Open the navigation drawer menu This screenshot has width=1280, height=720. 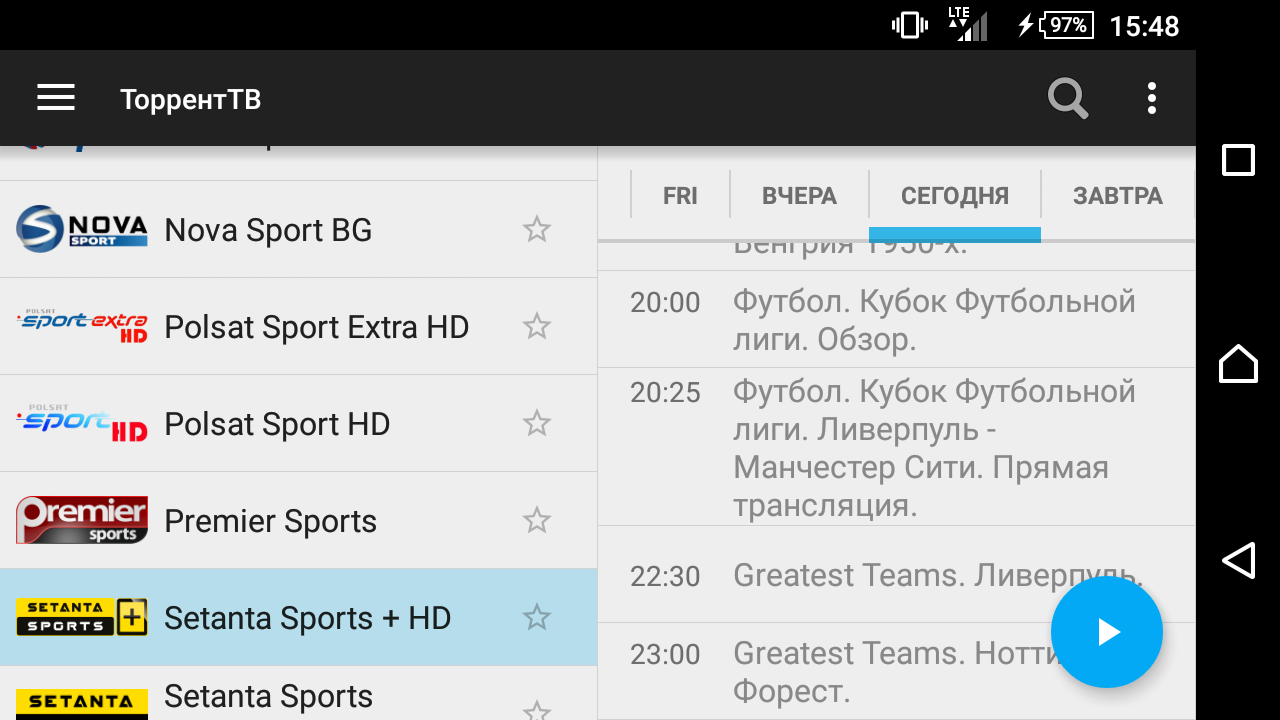[56, 98]
